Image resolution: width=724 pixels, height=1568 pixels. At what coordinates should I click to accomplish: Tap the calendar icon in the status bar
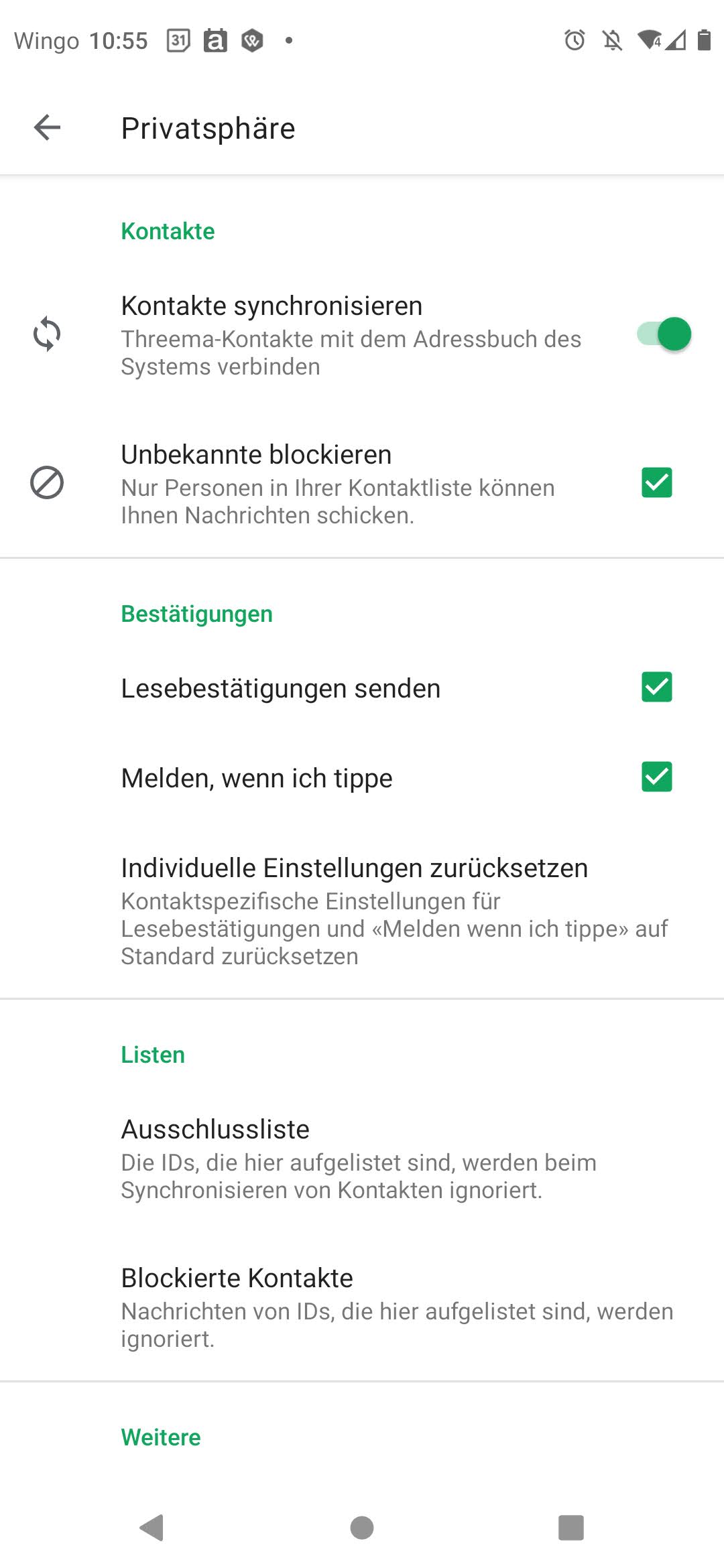tap(176, 40)
